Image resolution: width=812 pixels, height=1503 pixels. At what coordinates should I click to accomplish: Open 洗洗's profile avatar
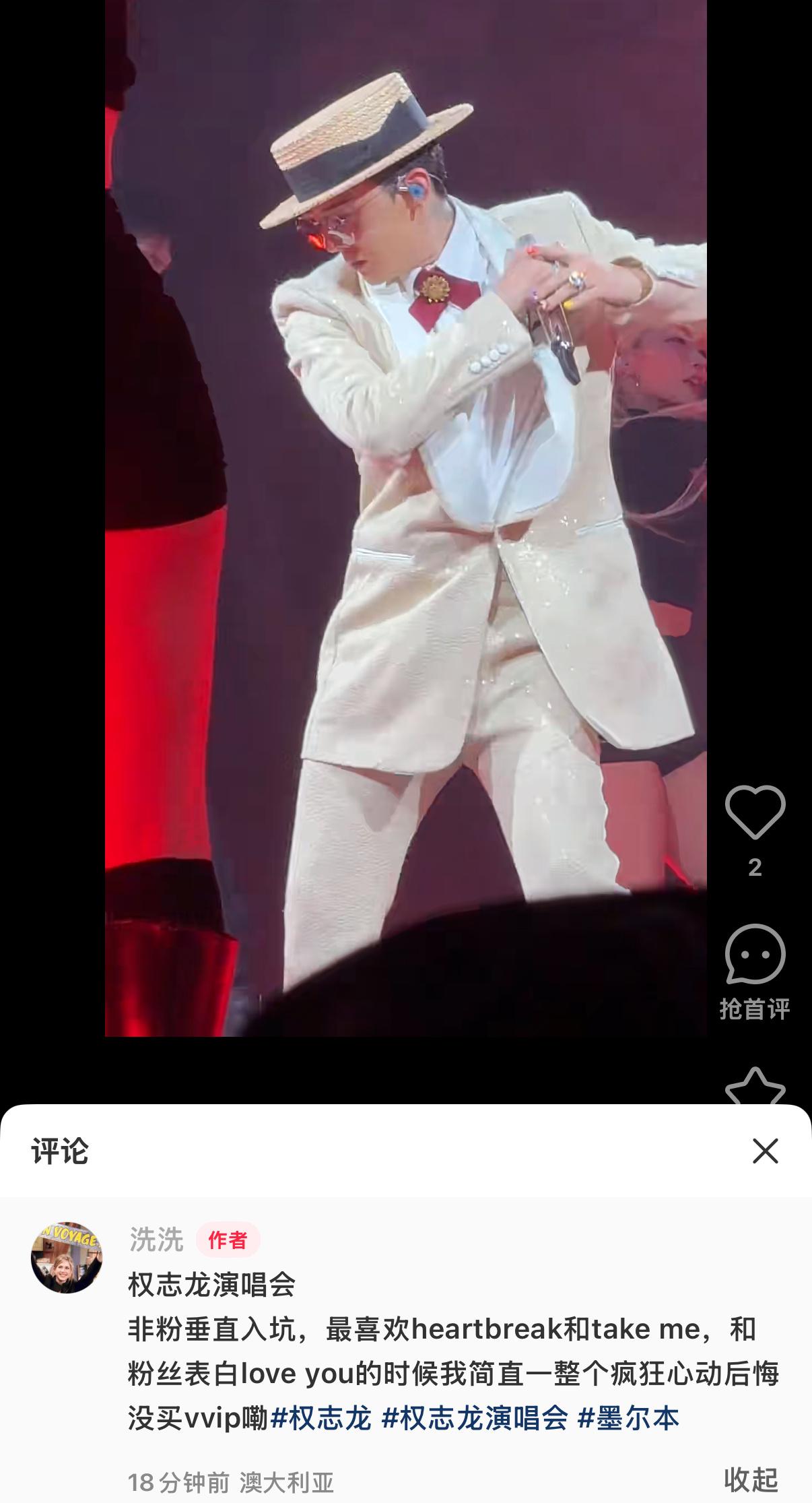[67, 1257]
